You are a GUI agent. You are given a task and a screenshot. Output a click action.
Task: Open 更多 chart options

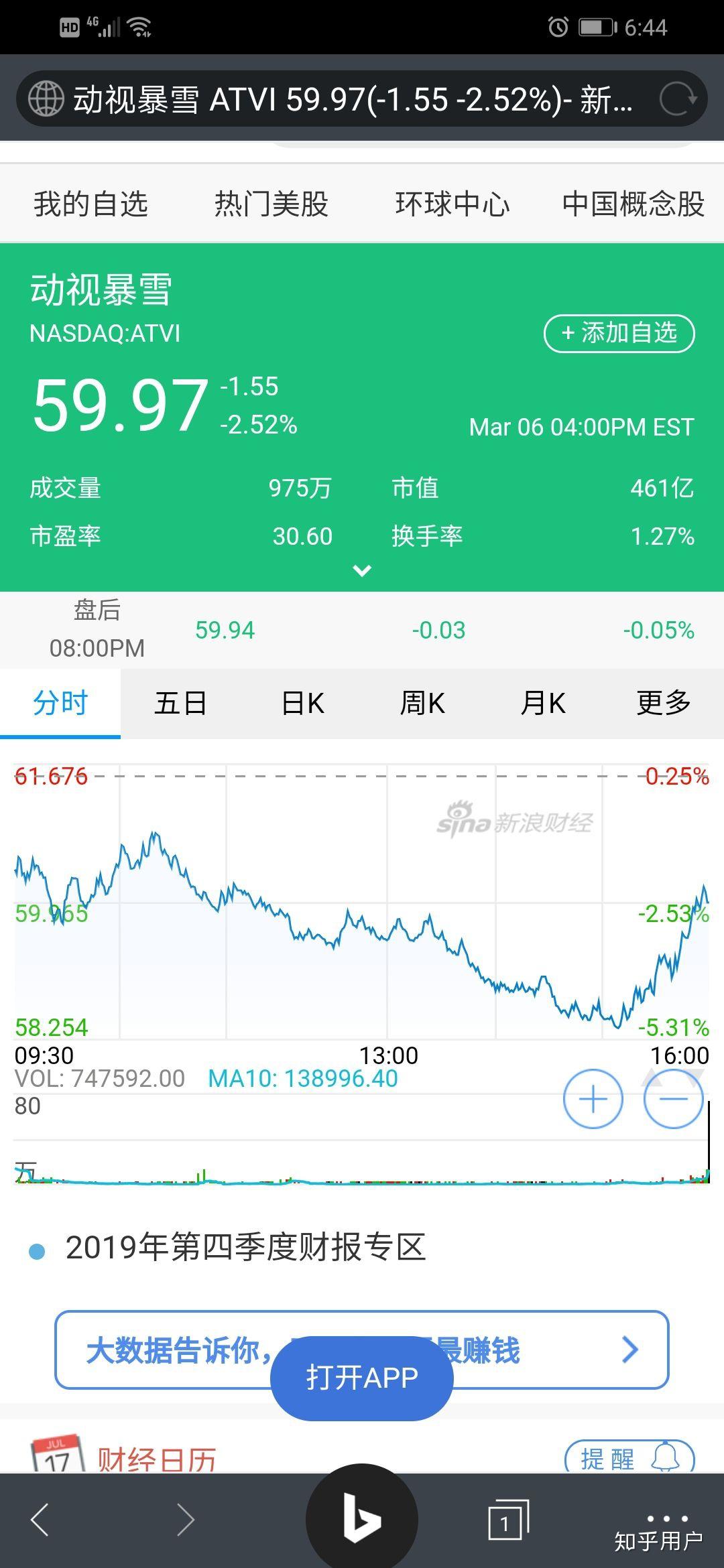pos(664,703)
